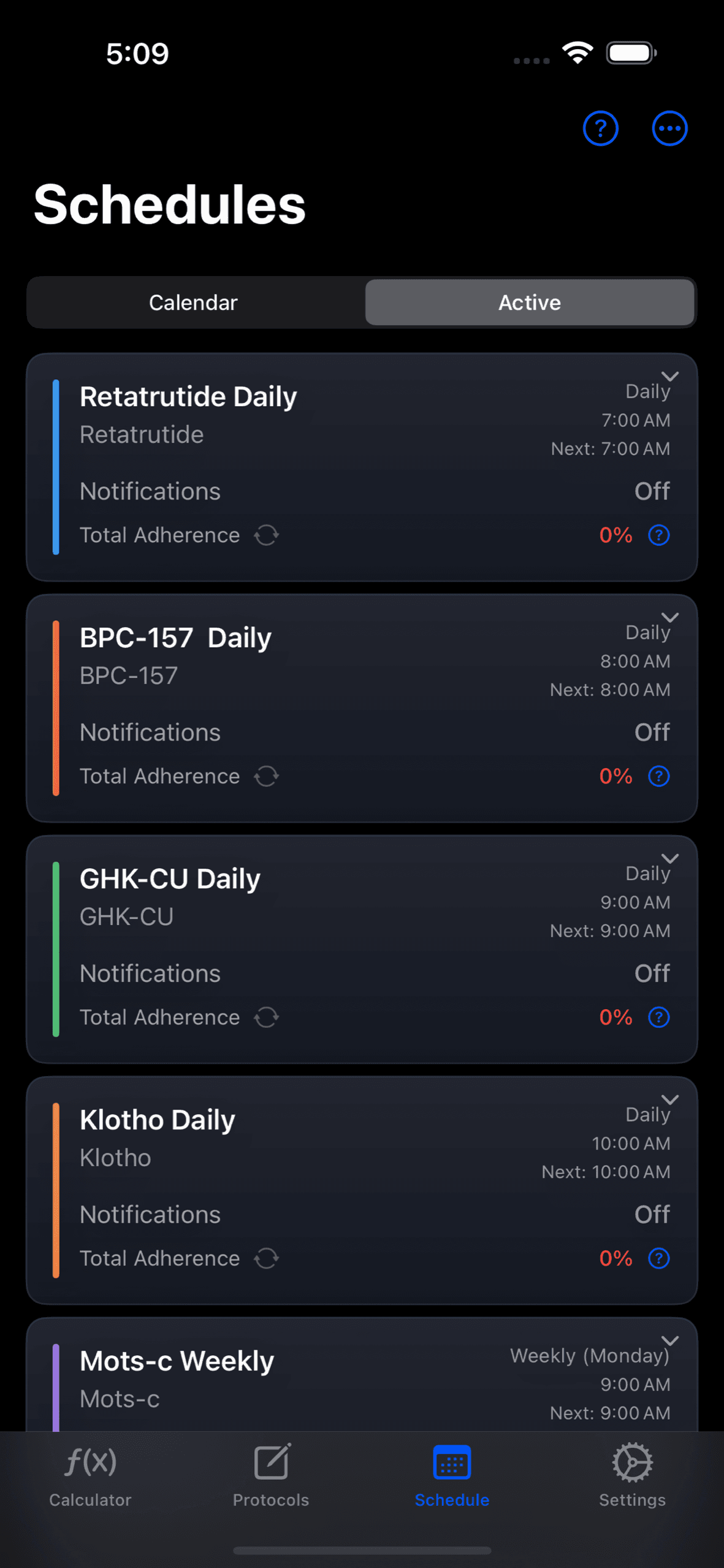The width and height of the screenshot is (724, 1568).
Task: Switch to the Calendar tab
Action: click(x=193, y=302)
